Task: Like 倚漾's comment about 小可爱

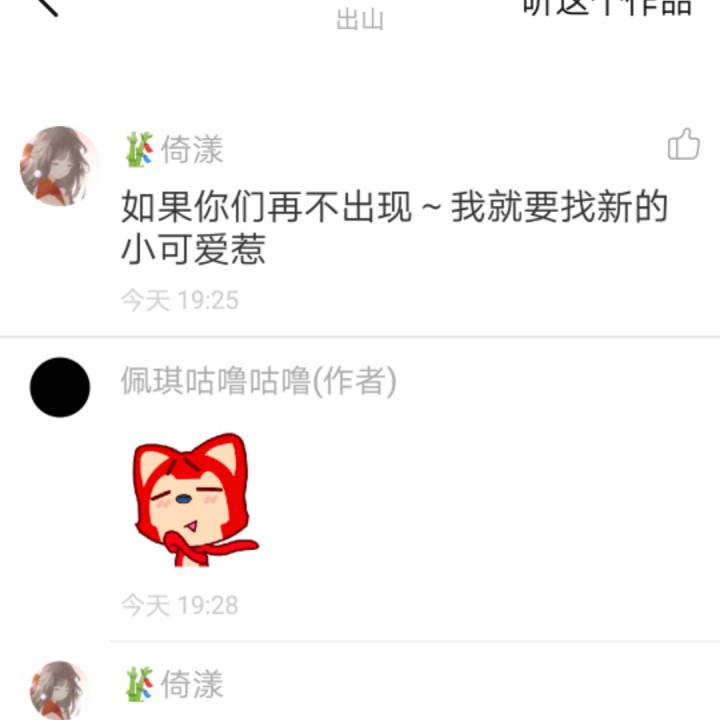Action: 684,146
